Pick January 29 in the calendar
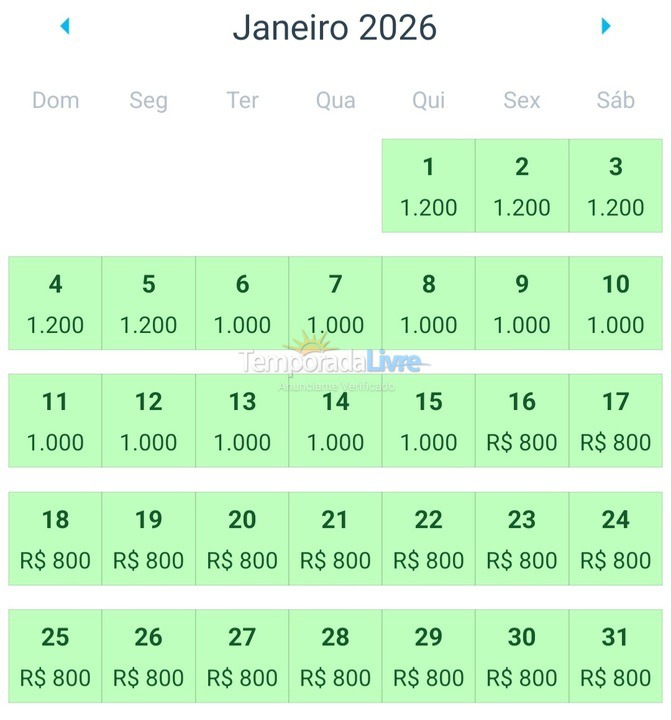This screenshot has width=671, height=720. coord(428,656)
